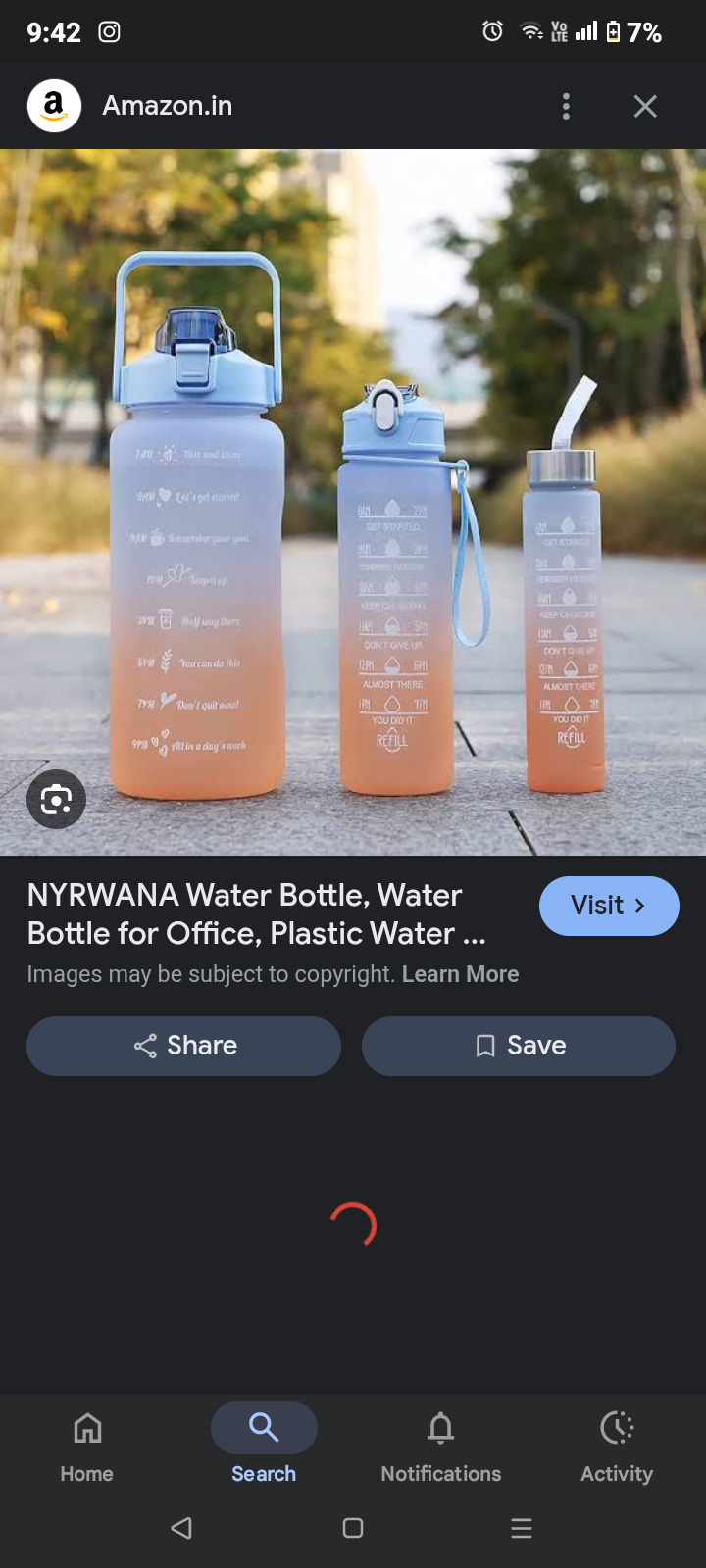706x1568 pixels.
Task: Save this image to collections
Action: [x=519, y=1046]
